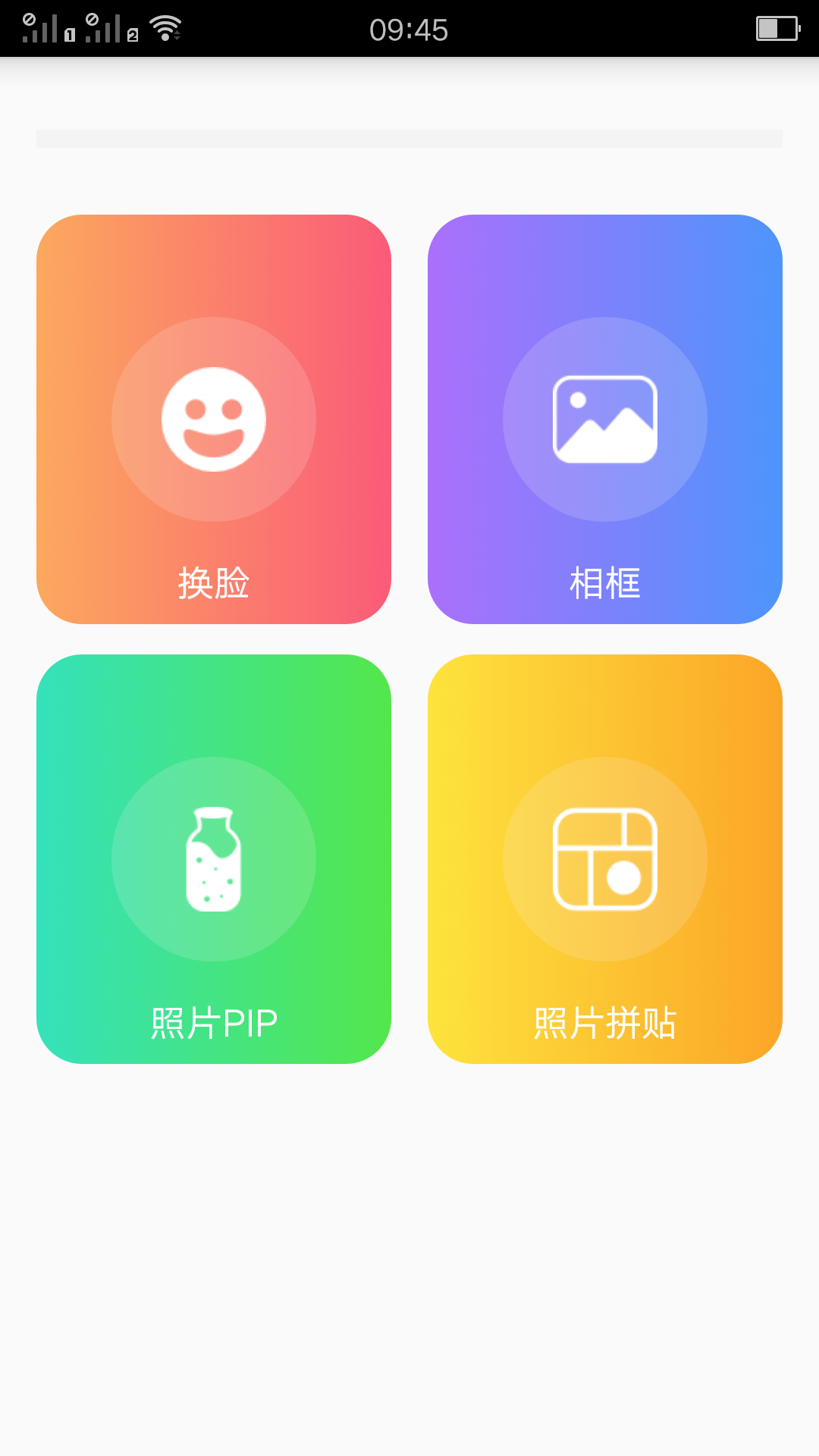Tap the 相框 text label
This screenshot has height=1456, width=819.
(604, 582)
